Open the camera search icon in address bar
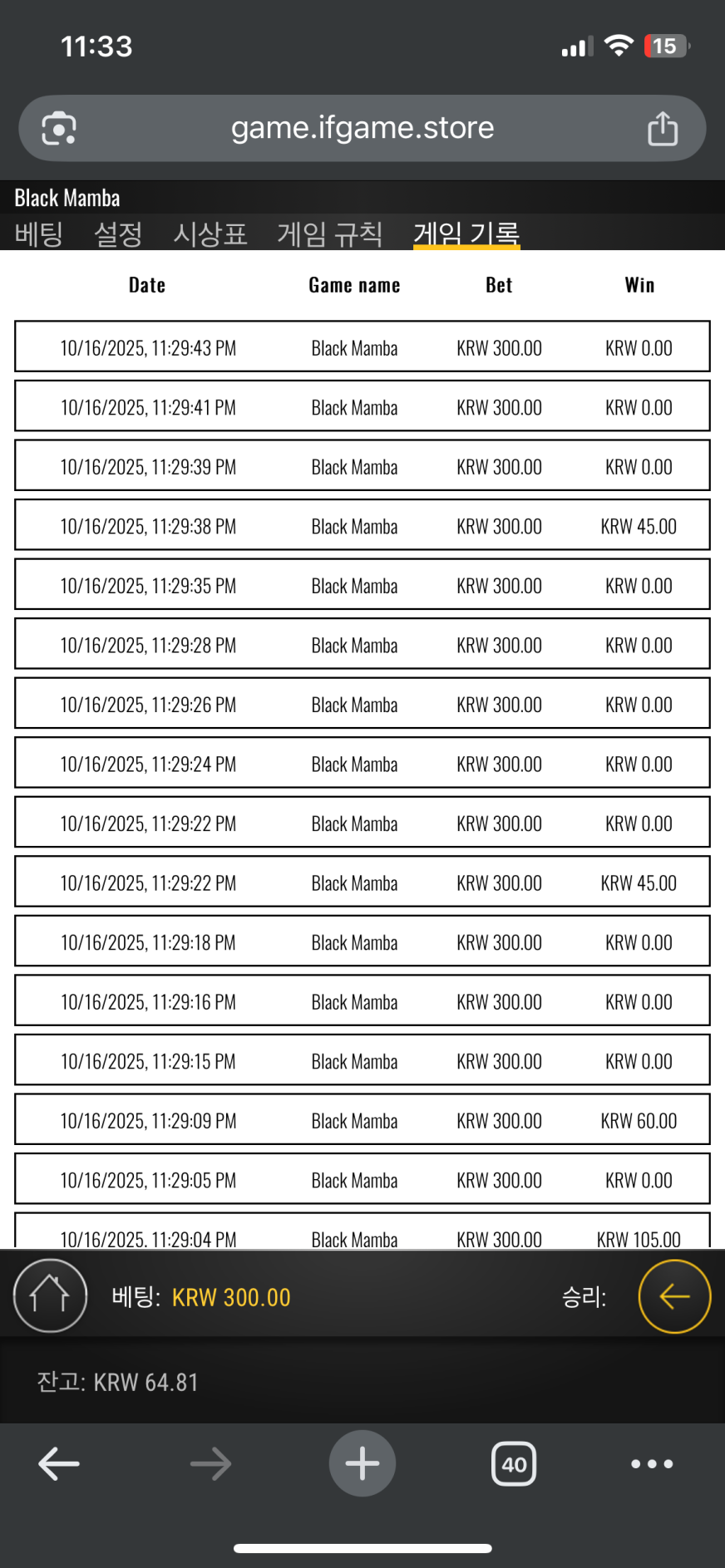Viewport: 725px width, 1568px height. tap(59, 128)
